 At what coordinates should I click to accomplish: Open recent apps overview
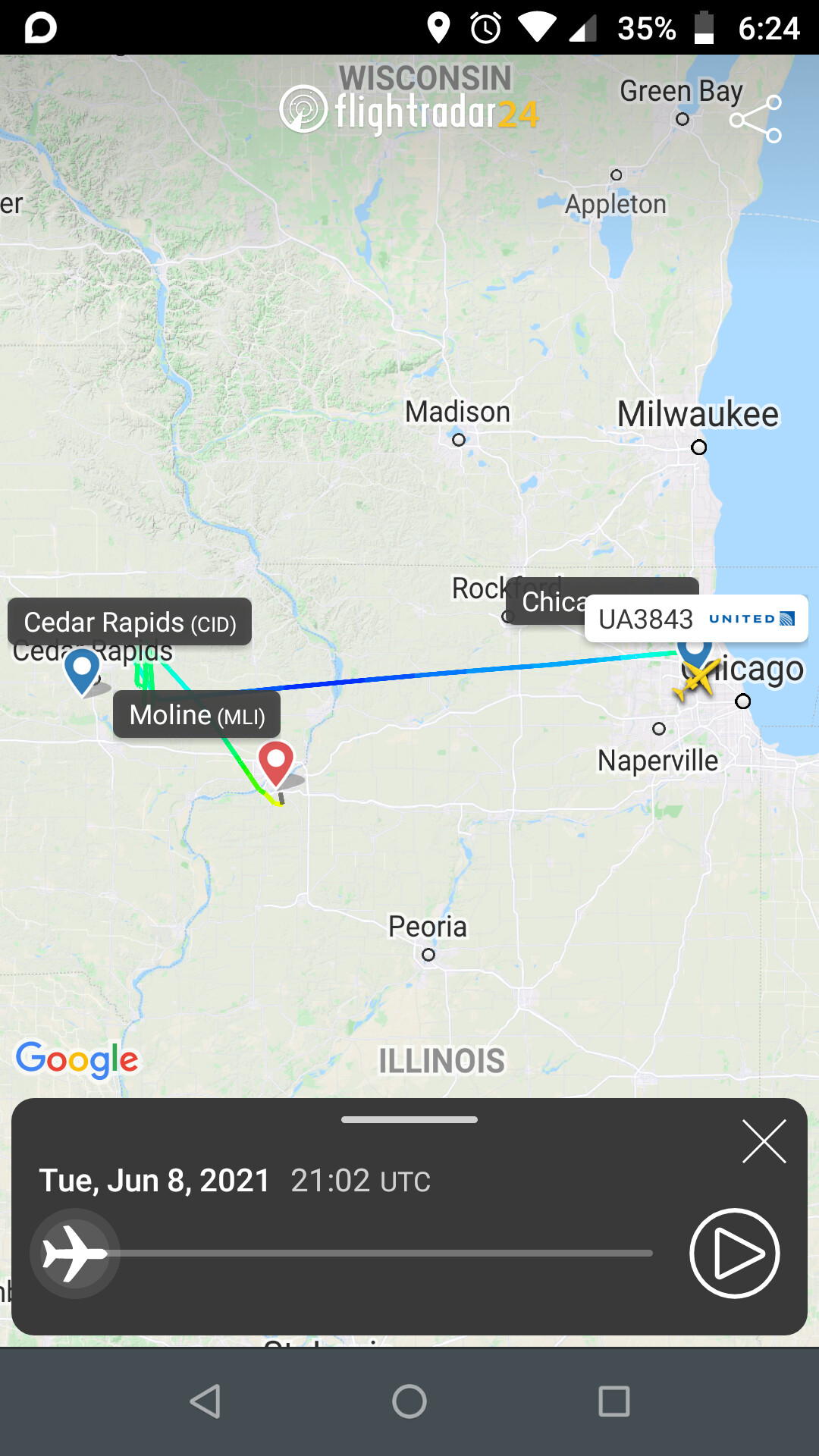coord(613,1401)
